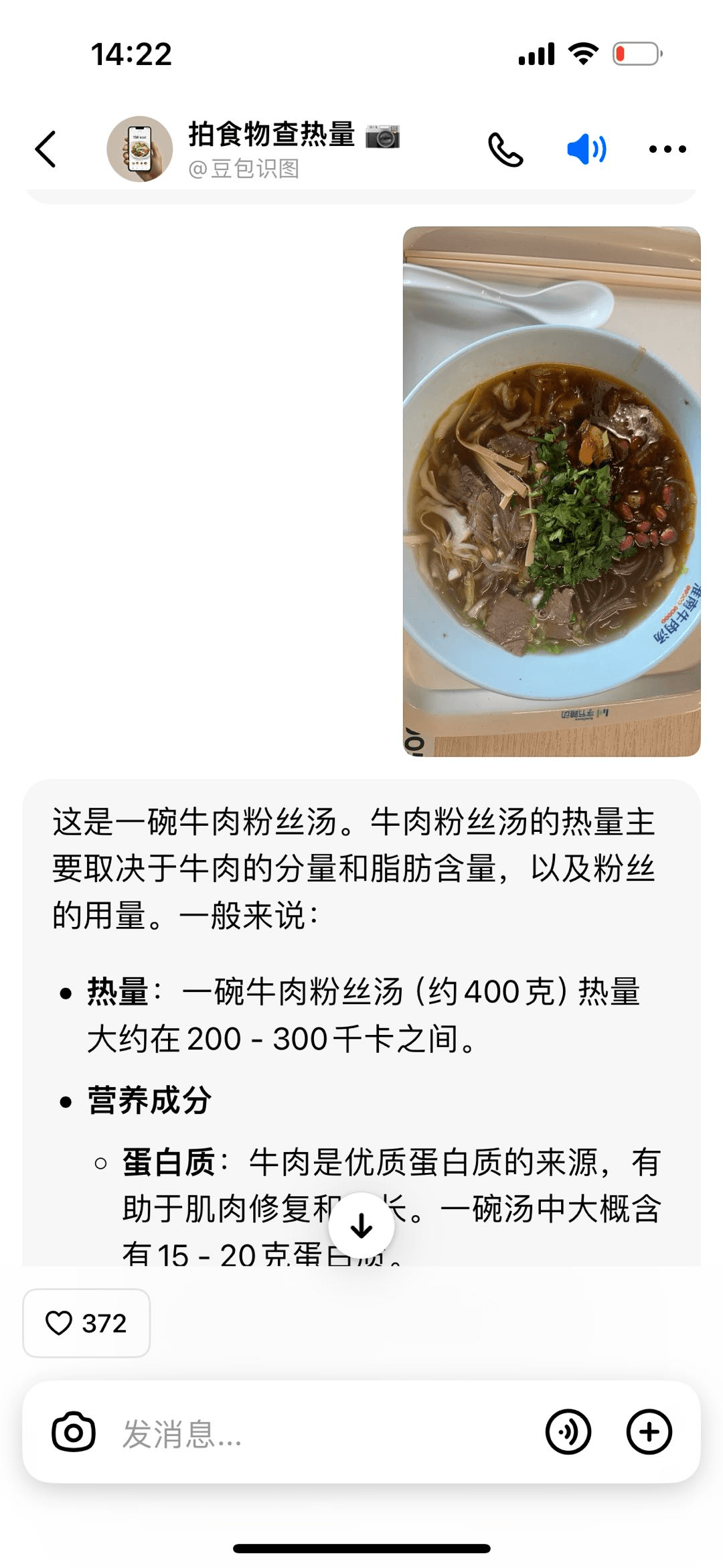Jump to the latest message
This screenshot has height=1568, width=723.
coord(361,1226)
